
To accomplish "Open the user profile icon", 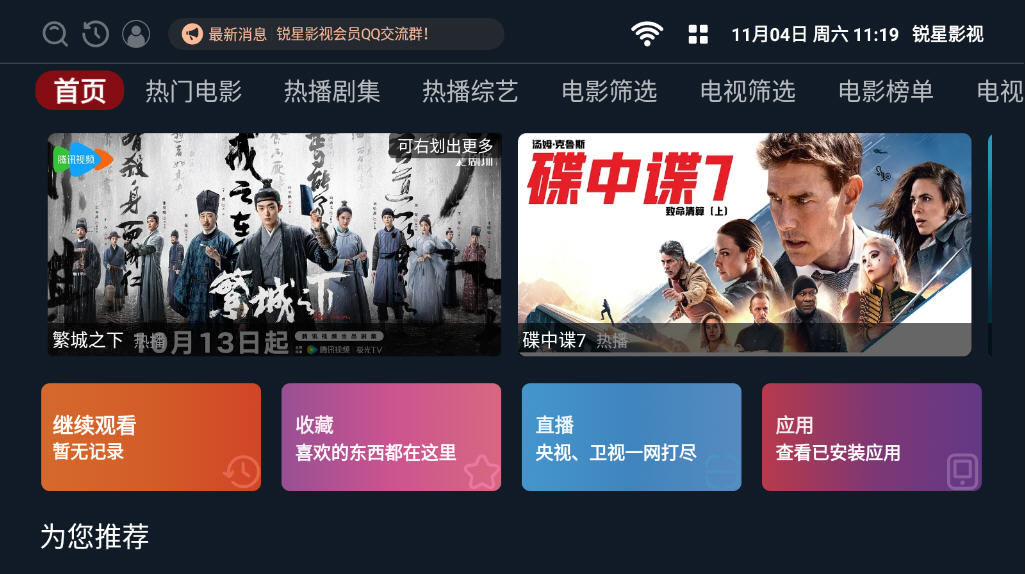I will (136, 34).
